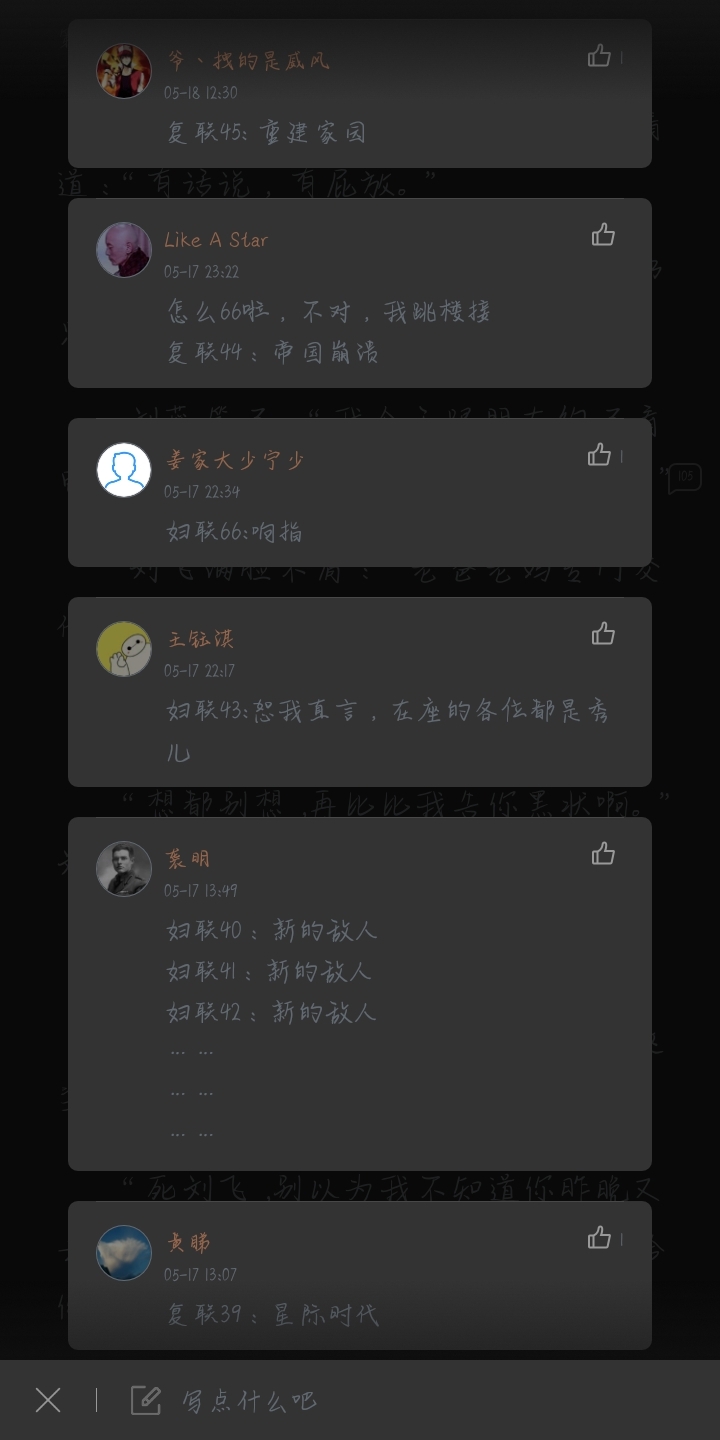This screenshot has height=1440, width=720.
Task: Like 王钰淇's comment
Action: pyautogui.click(x=603, y=634)
